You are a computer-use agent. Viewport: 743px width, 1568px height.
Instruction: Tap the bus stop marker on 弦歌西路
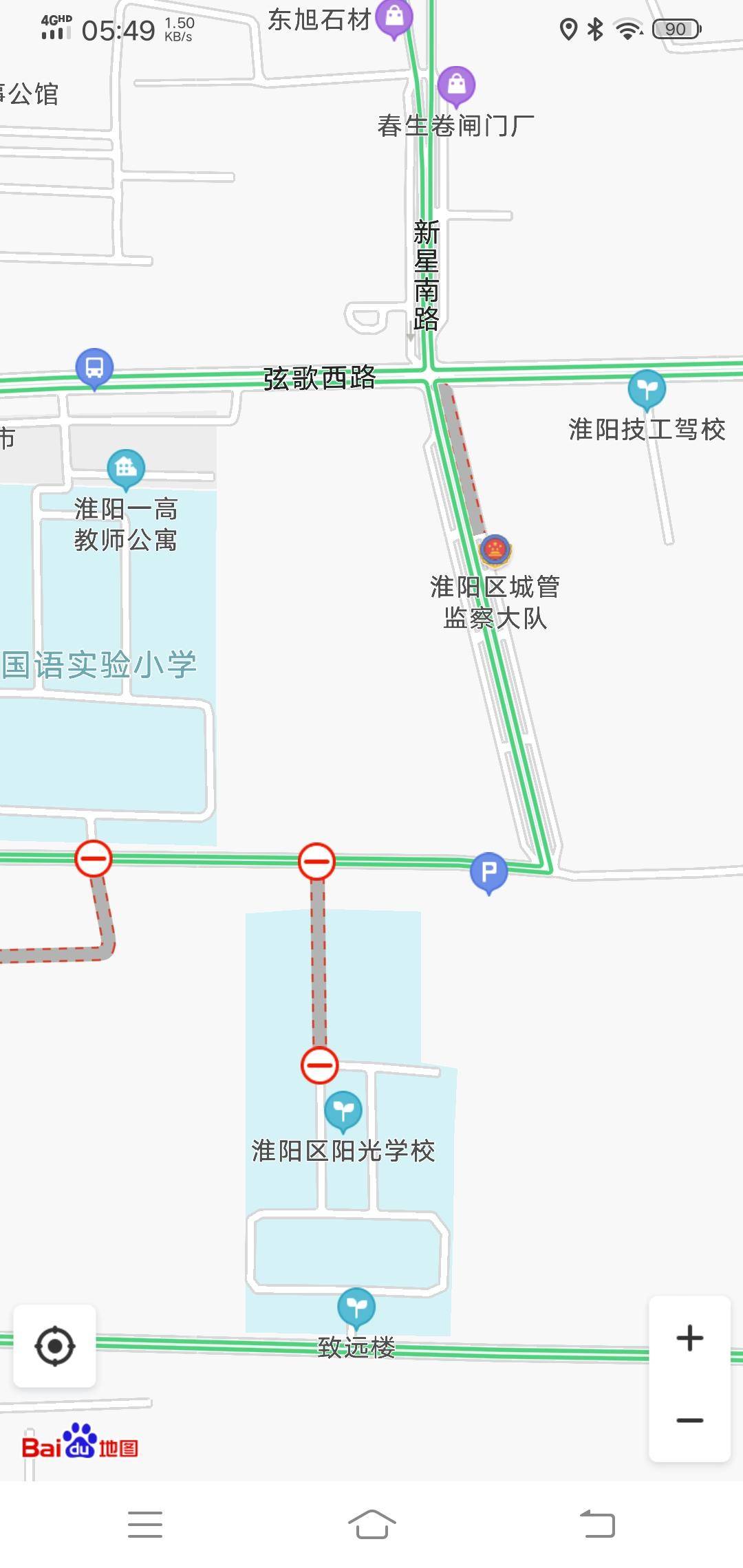94,368
